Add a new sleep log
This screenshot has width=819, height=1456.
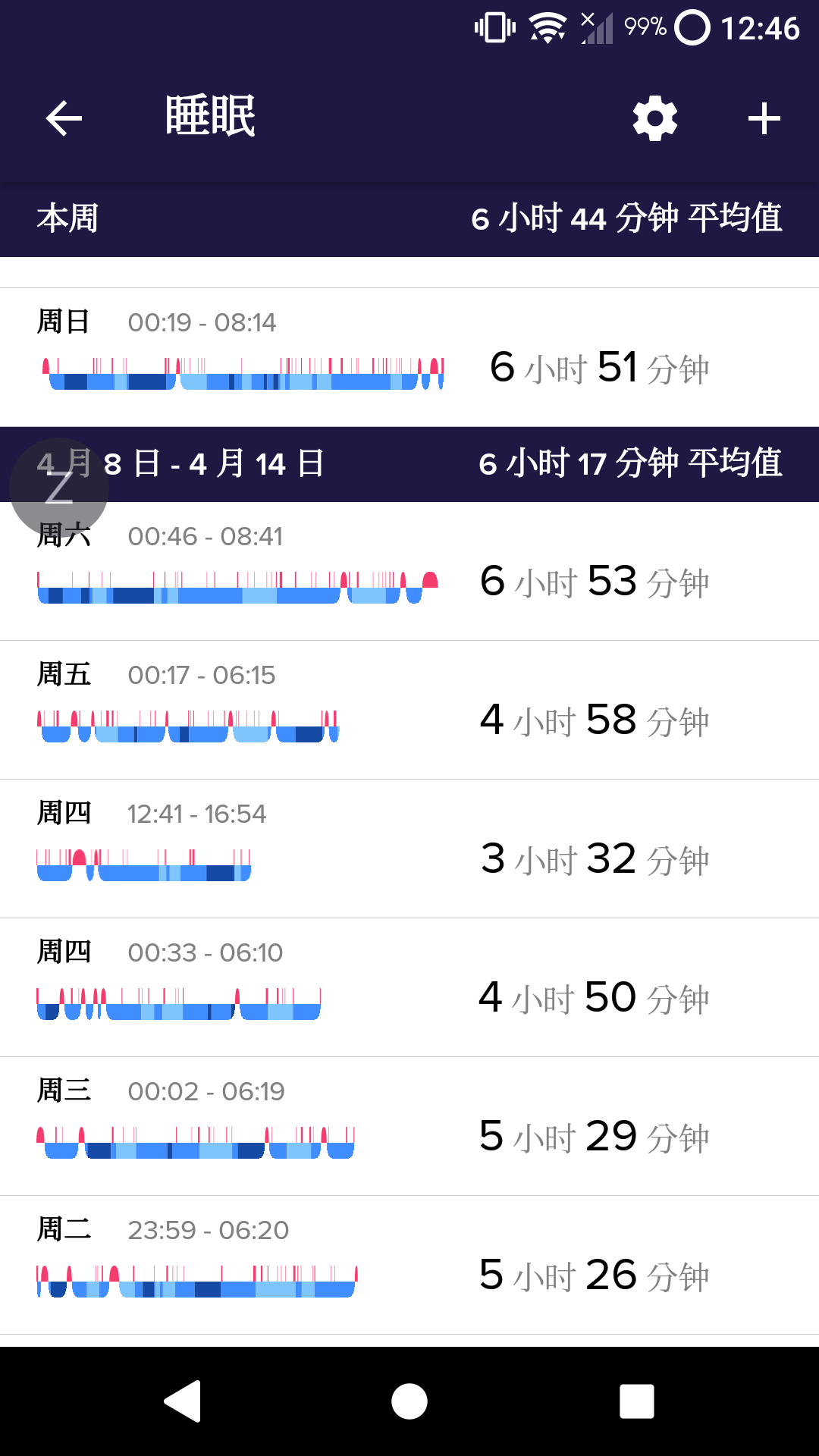click(x=764, y=118)
